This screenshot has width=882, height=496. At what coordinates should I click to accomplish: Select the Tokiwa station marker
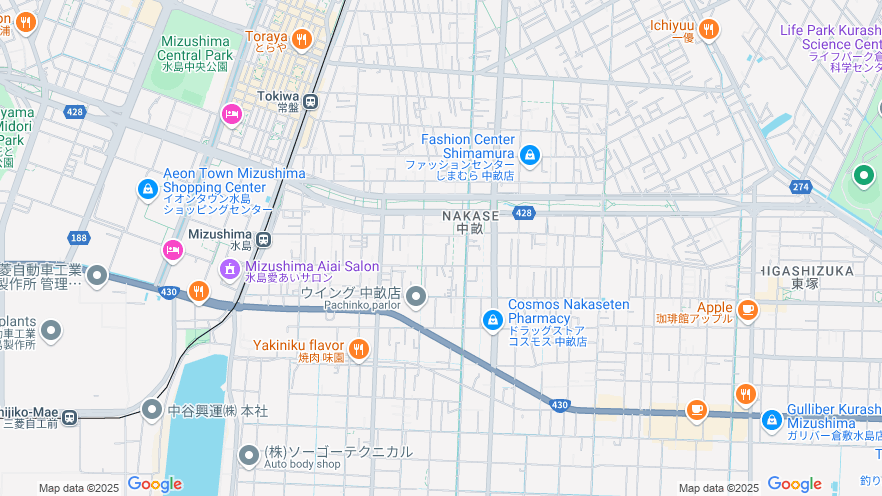point(311,100)
